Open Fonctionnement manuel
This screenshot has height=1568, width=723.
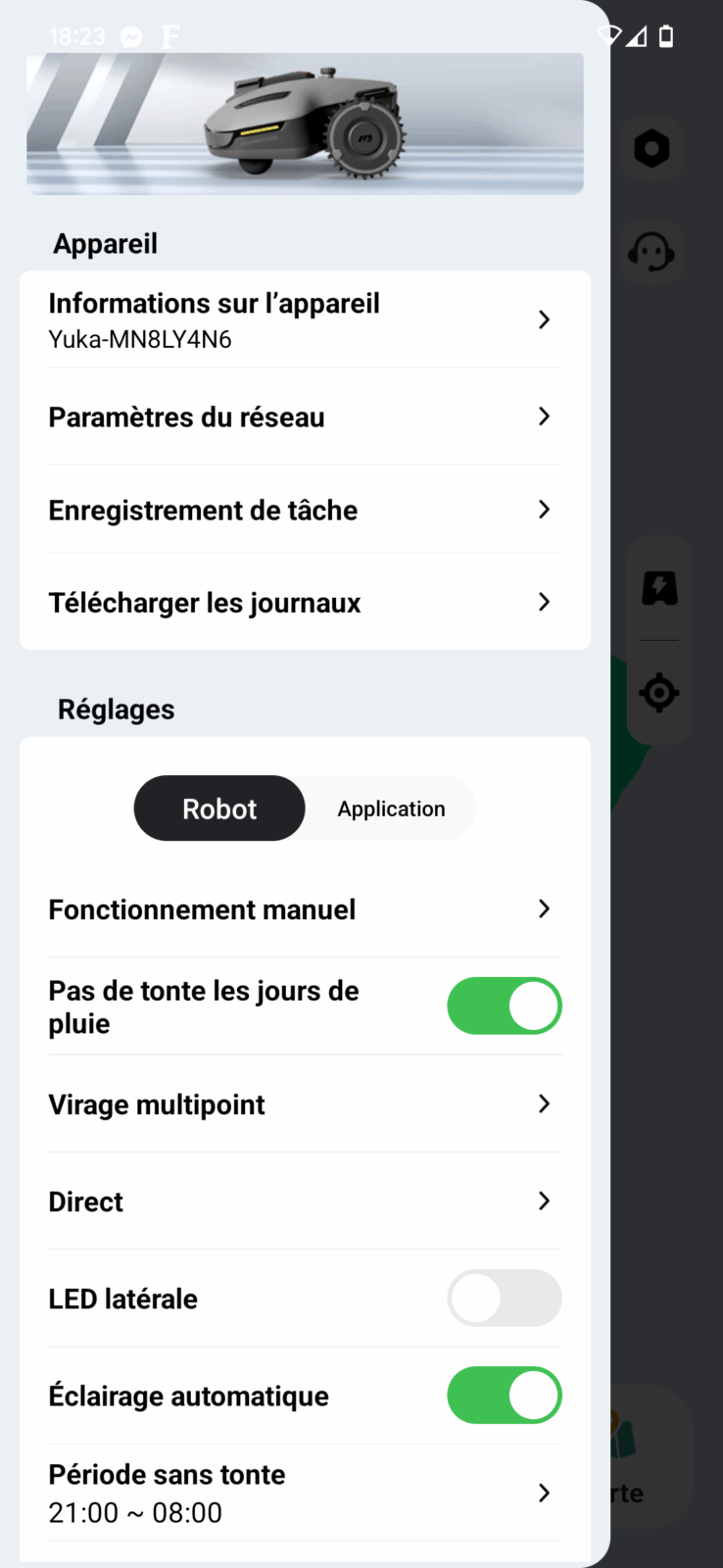tap(305, 909)
